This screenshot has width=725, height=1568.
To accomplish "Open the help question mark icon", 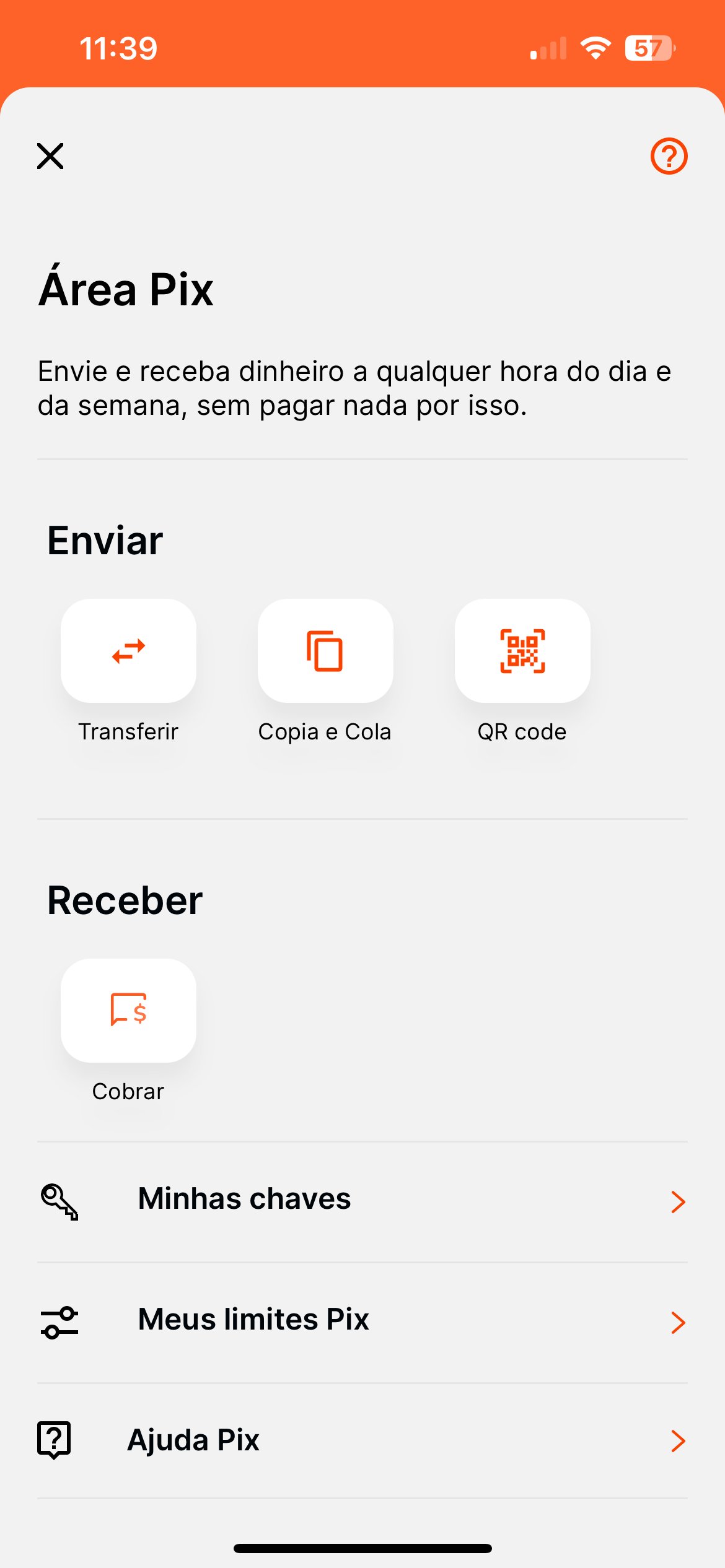I will 669,156.
